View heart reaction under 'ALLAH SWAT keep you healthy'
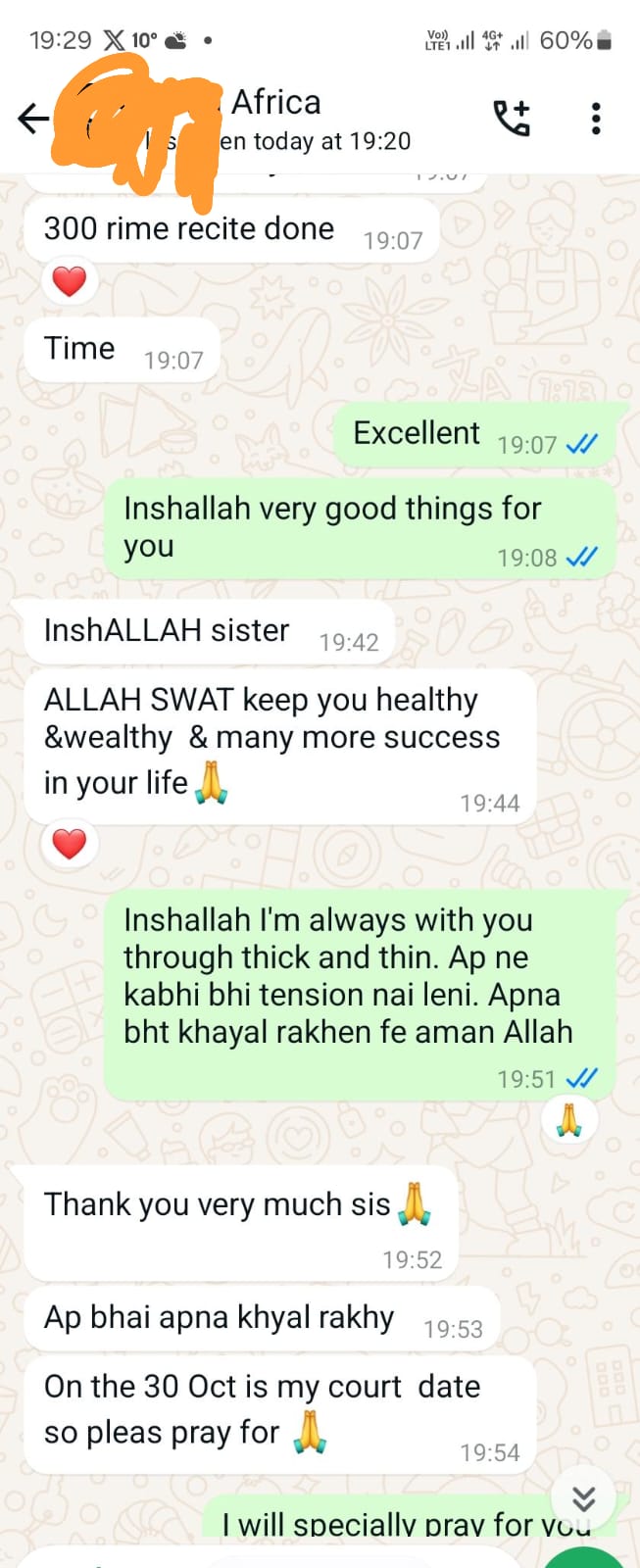640x1568 pixels. [69, 844]
